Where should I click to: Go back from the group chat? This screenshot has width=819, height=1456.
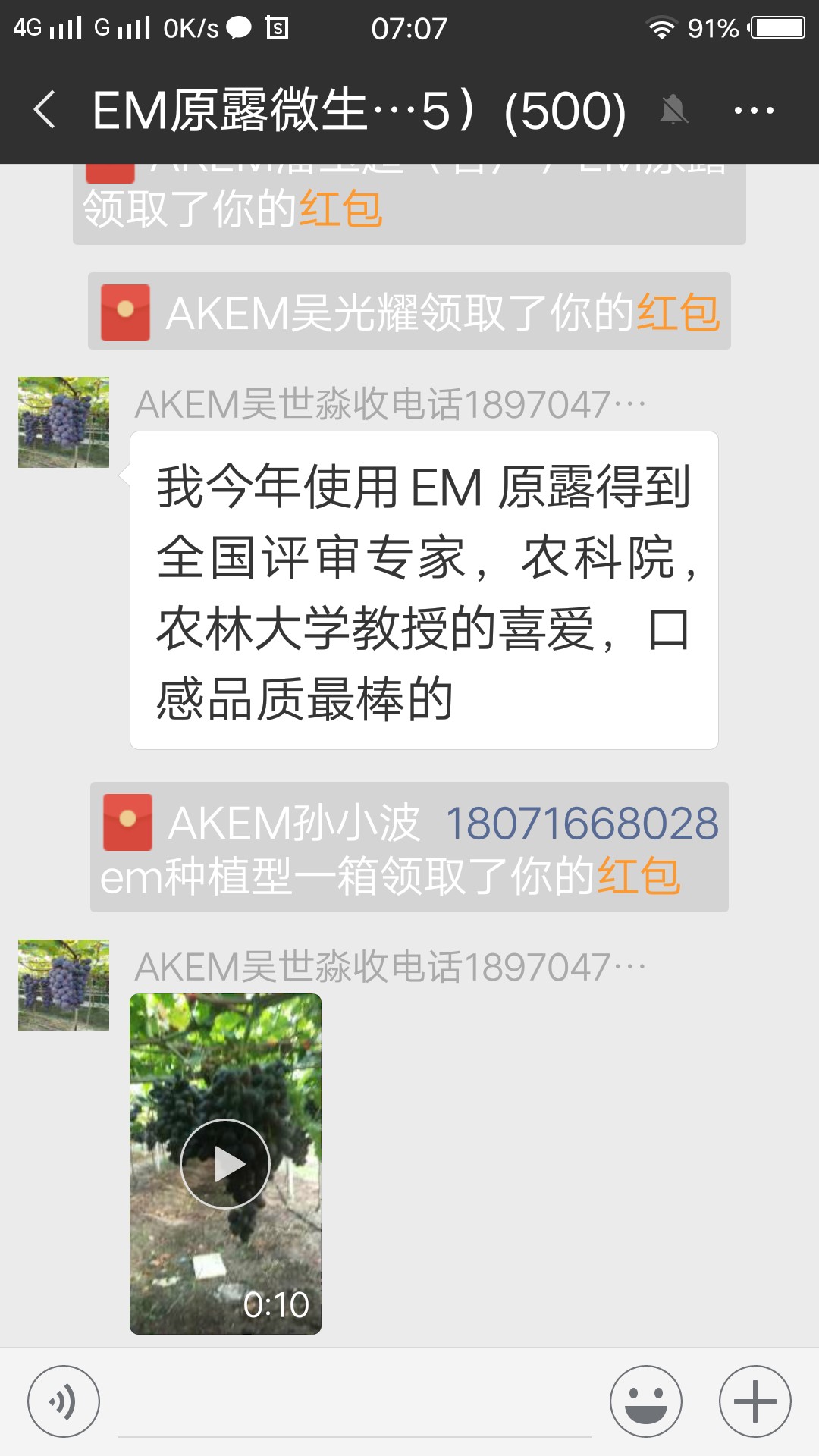click(x=45, y=110)
